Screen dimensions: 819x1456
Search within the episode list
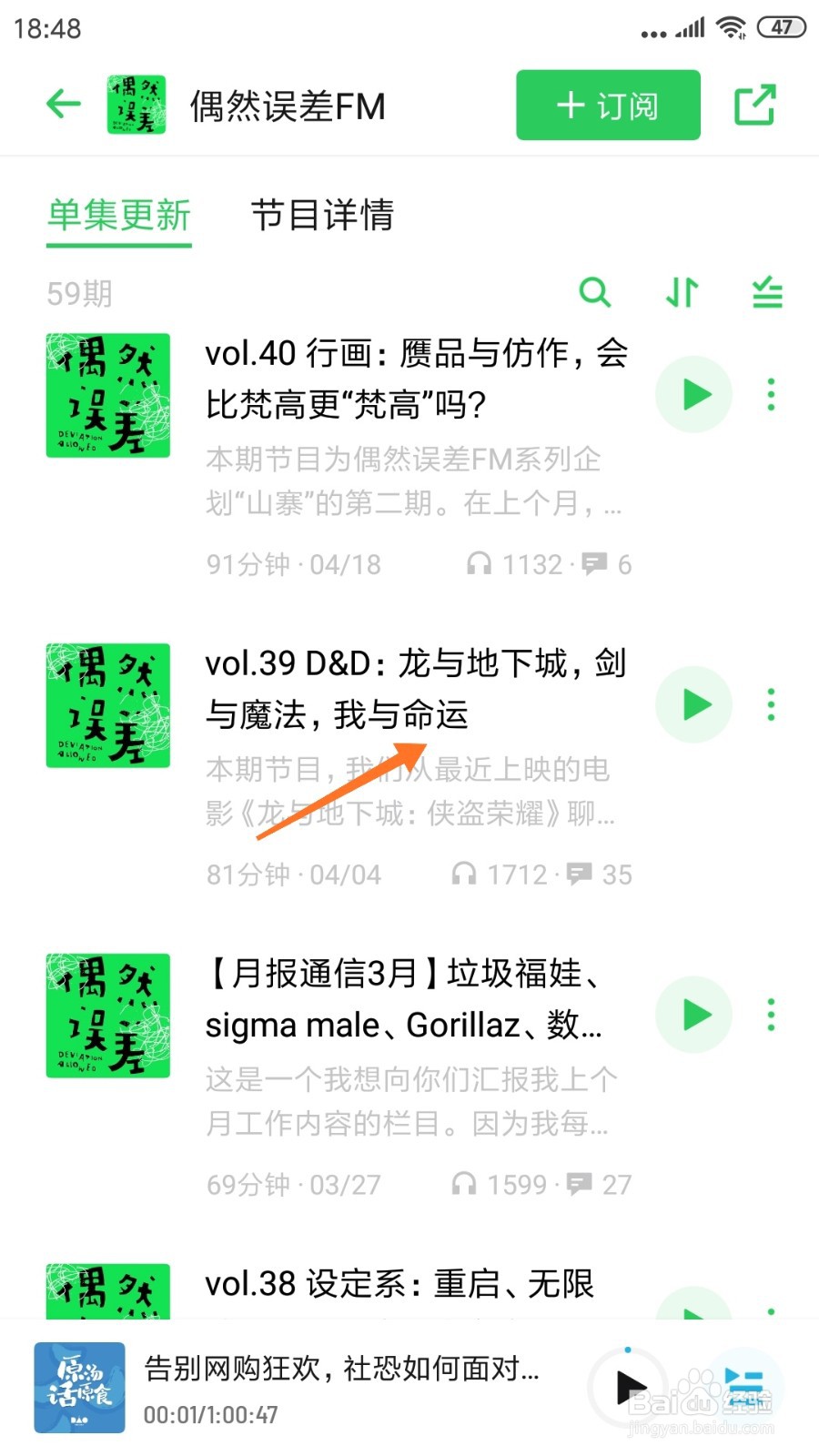click(x=594, y=292)
